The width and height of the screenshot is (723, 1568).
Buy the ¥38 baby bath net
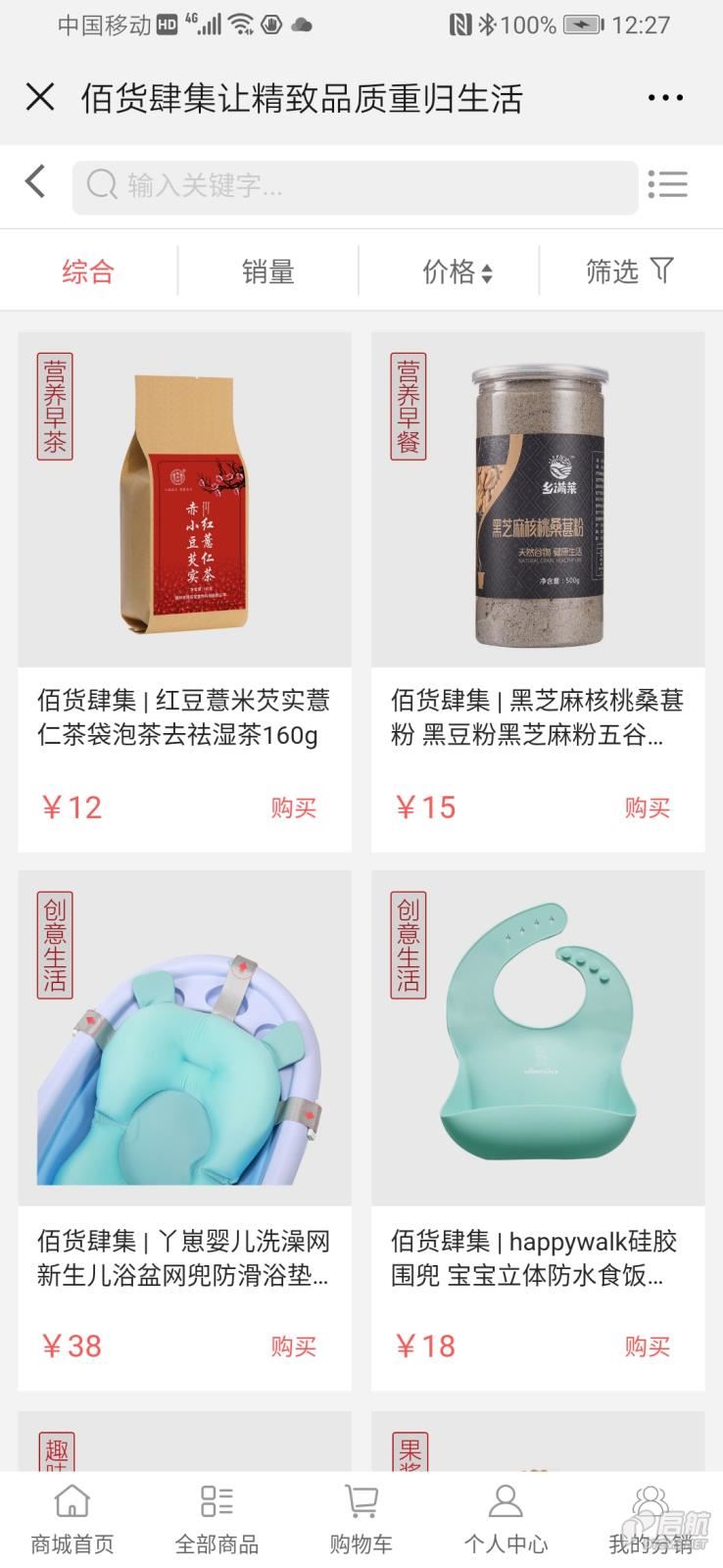293,1347
